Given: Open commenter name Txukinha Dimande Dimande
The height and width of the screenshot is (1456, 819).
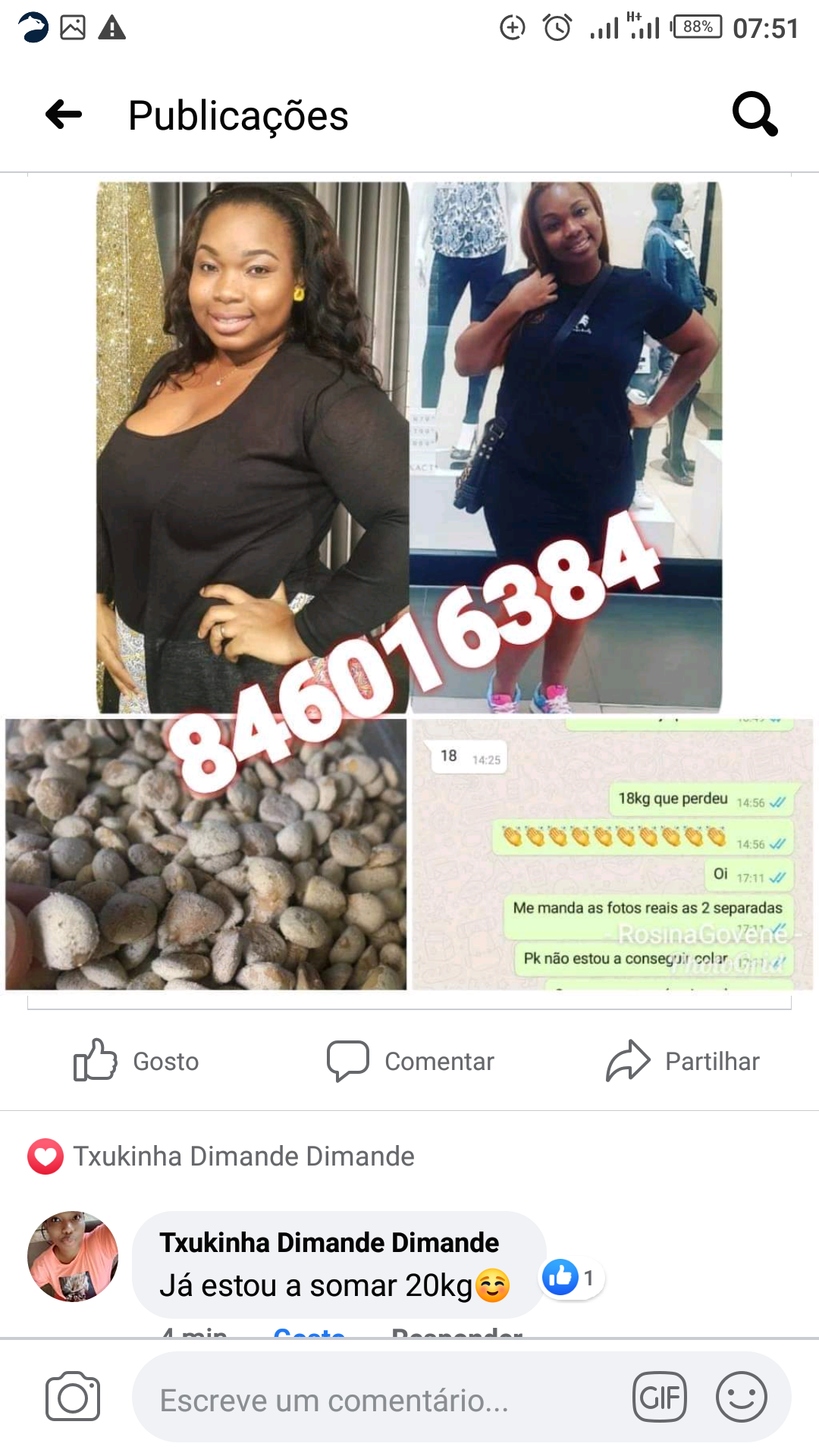Looking at the screenshot, I should pyautogui.click(x=328, y=1242).
